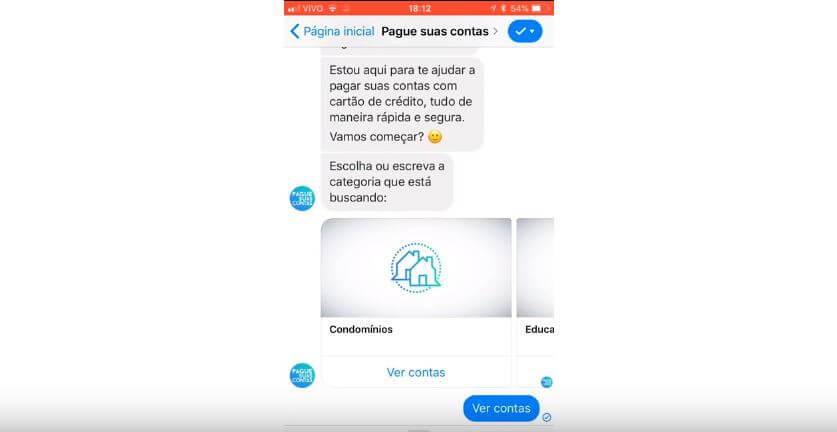Go back to Página inicial
Image resolution: width=837 pixels, height=432 pixels.
click(x=331, y=31)
